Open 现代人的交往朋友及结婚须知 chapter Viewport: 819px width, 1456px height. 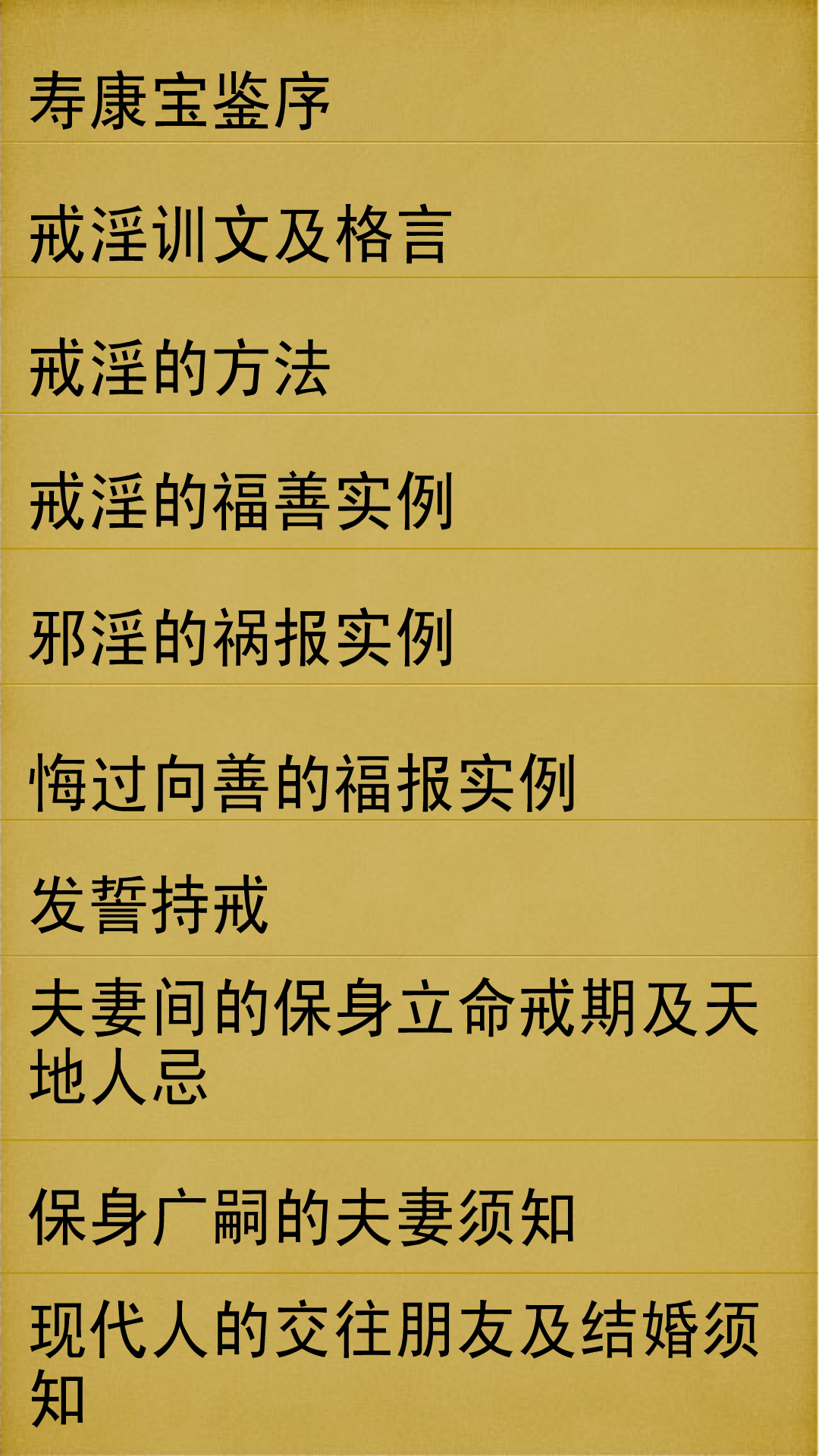tap(409, 1363)
